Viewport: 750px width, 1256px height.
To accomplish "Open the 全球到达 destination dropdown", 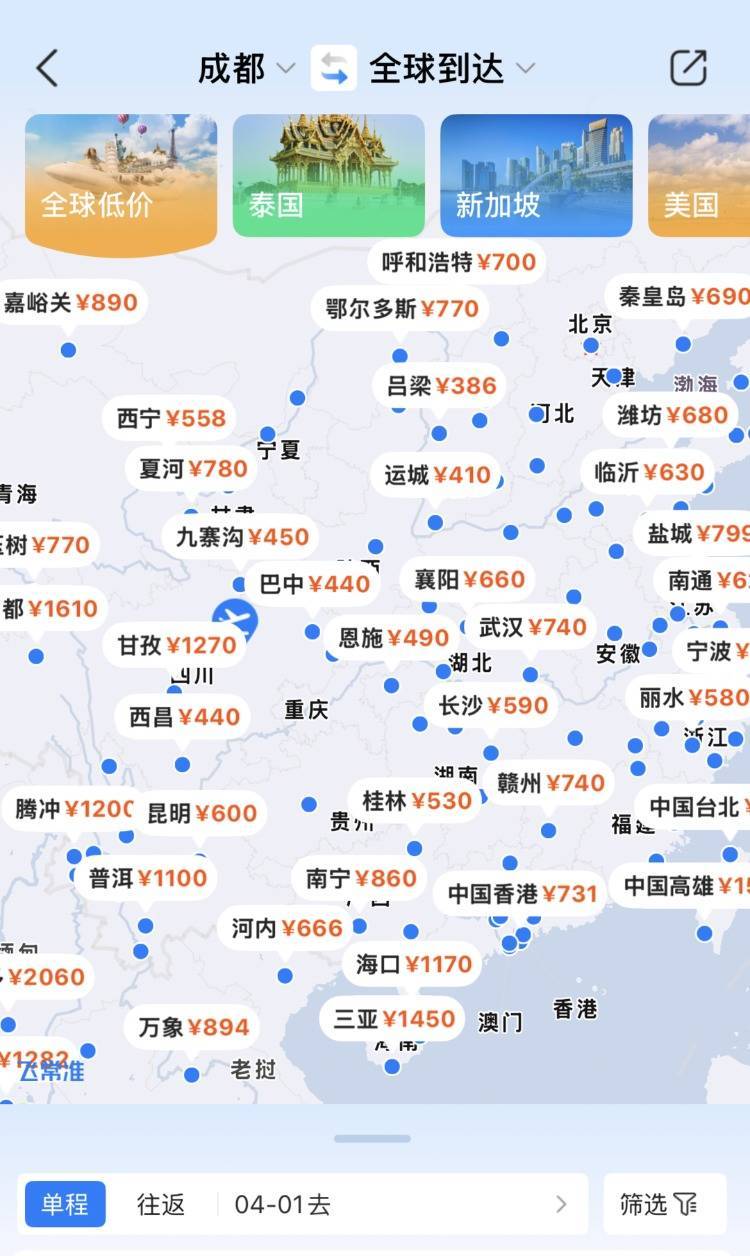I will [452, 69].
